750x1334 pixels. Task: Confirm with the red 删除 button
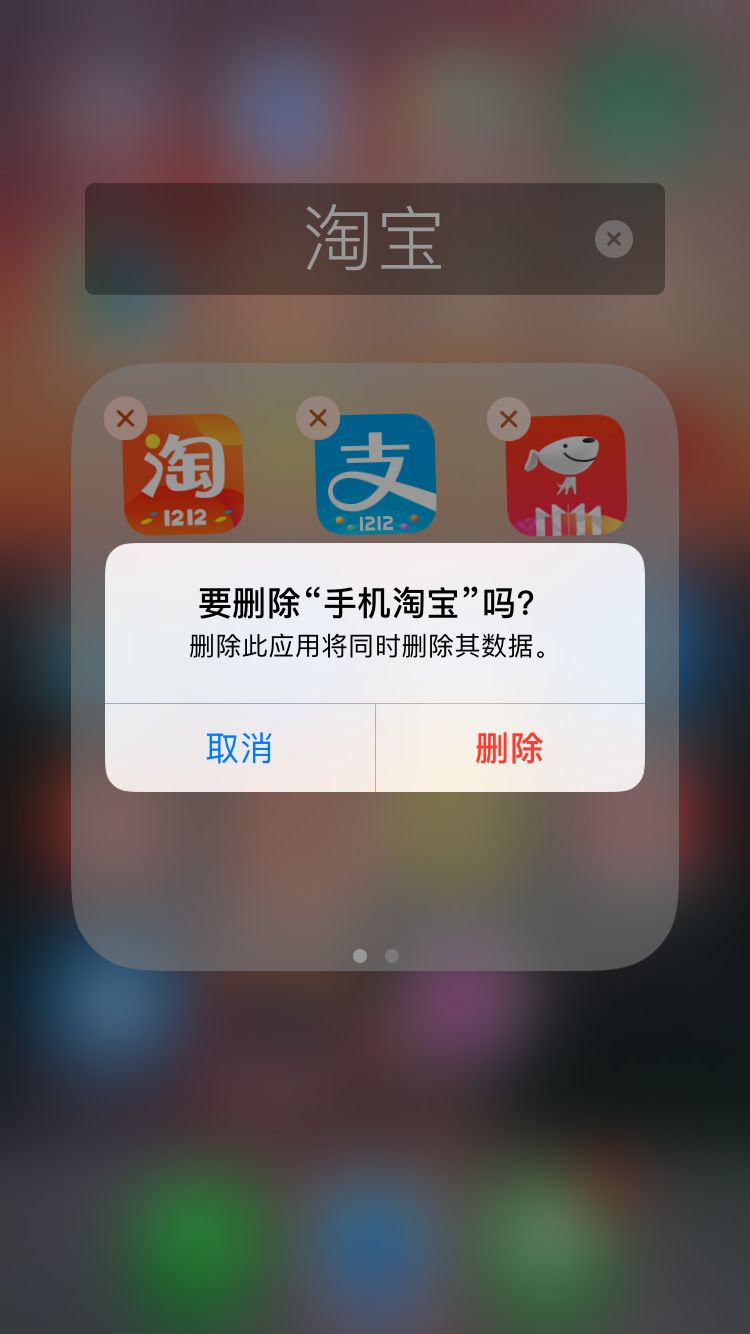coord(509,748)
